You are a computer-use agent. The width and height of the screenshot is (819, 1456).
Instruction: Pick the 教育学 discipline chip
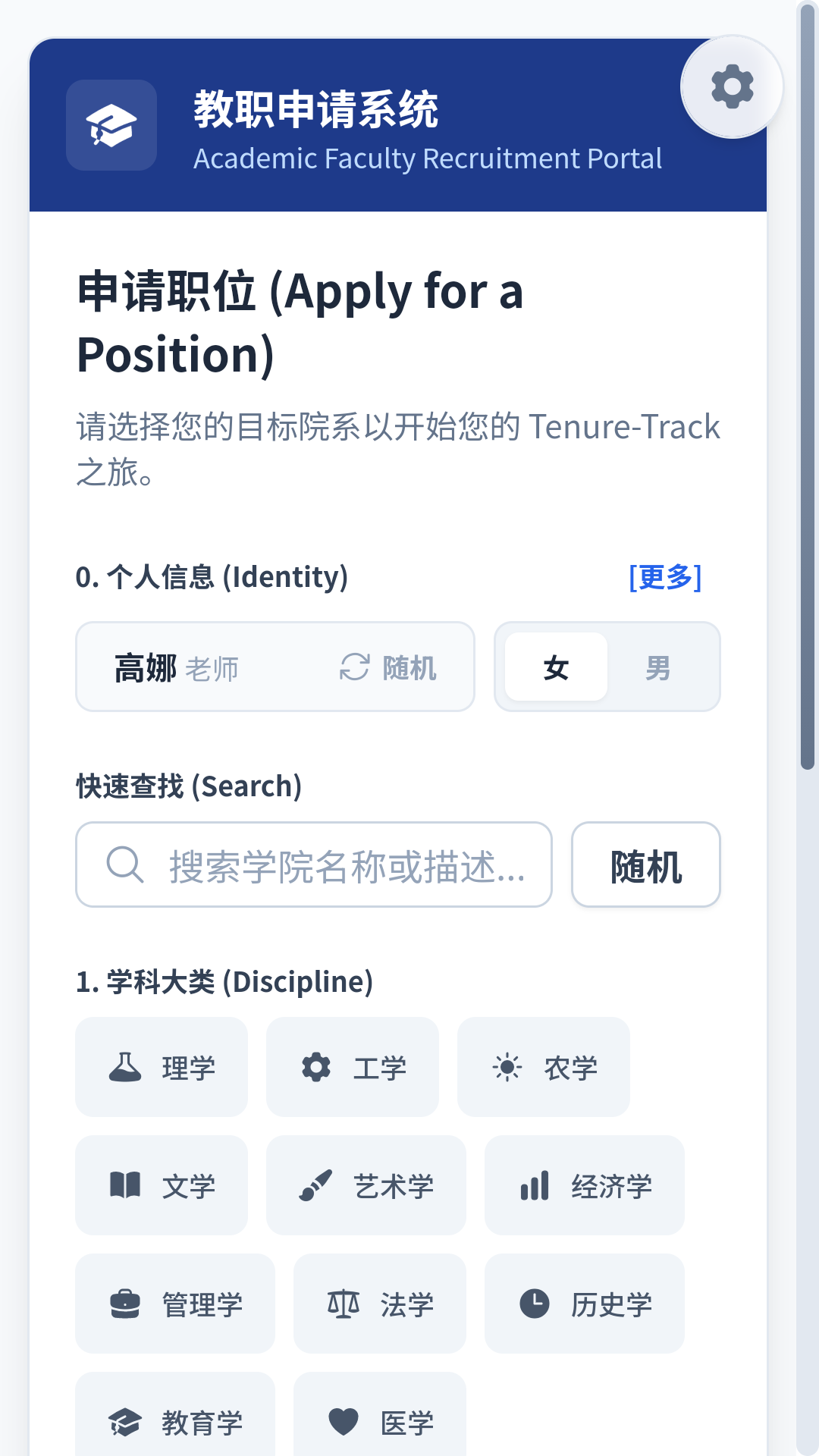[175, 1421]
